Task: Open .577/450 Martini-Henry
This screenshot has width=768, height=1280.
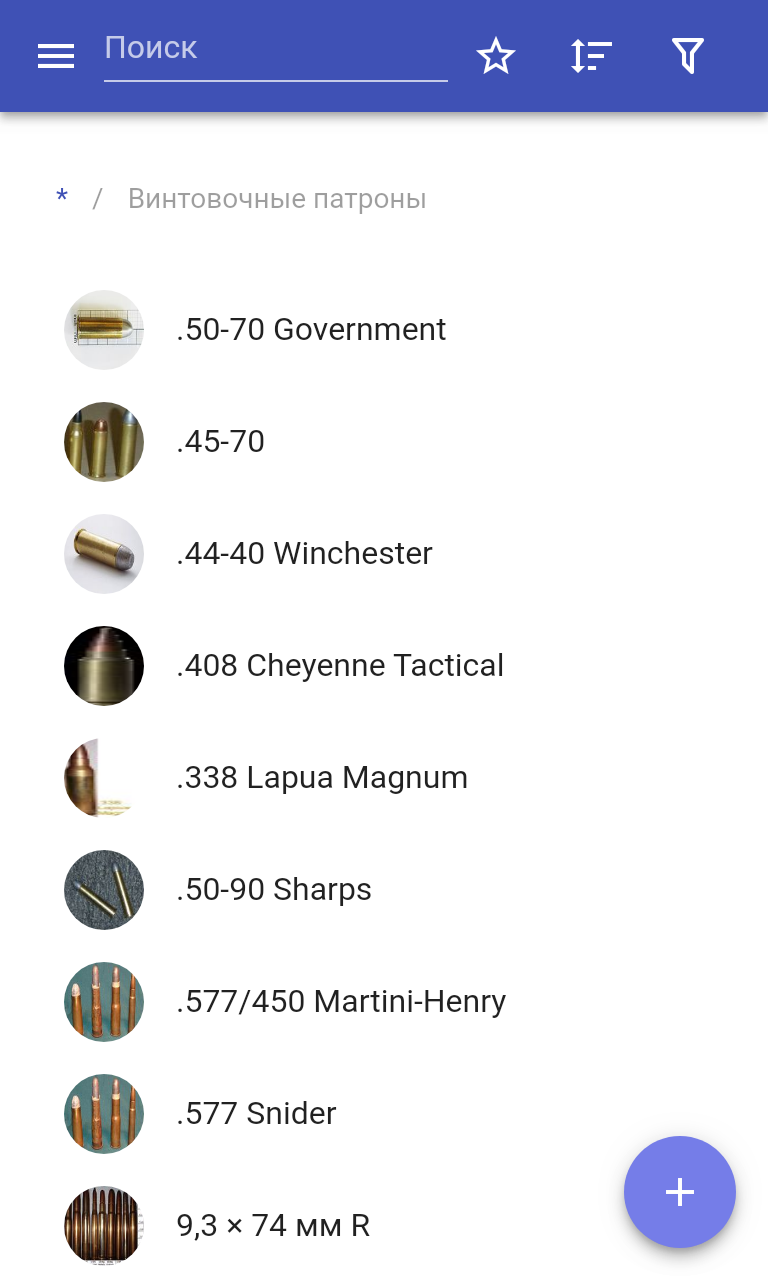Action: point(341,1002)
